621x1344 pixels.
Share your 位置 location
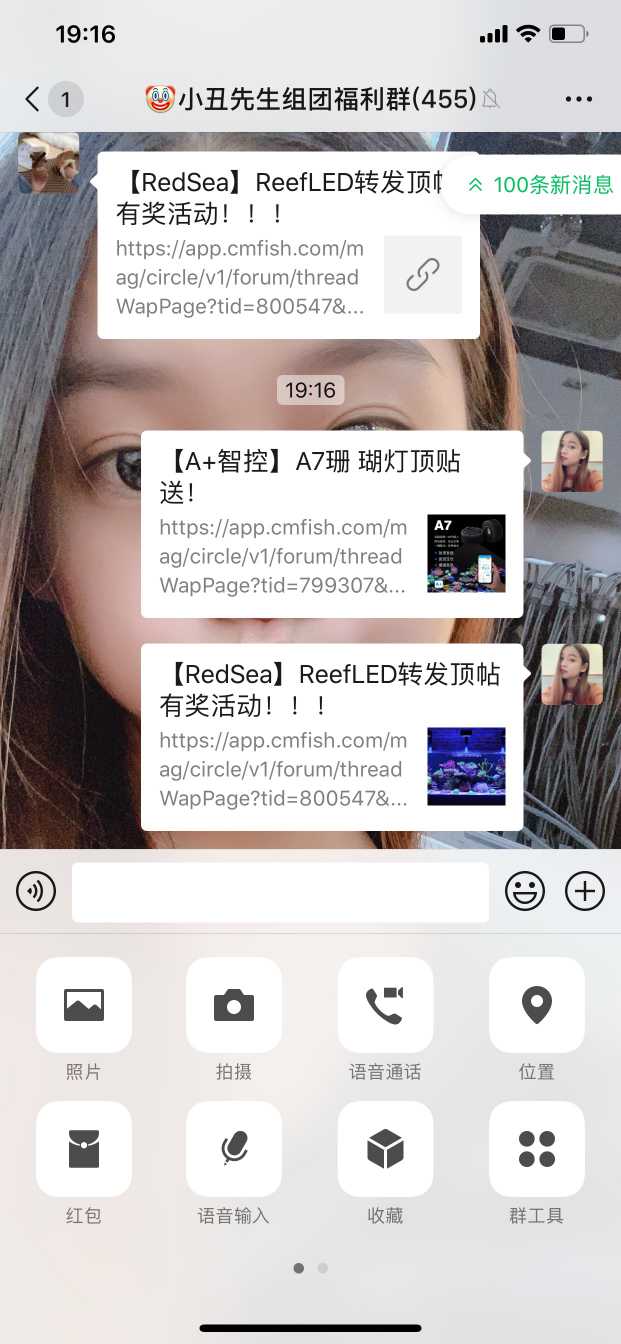coord(537,1005)
